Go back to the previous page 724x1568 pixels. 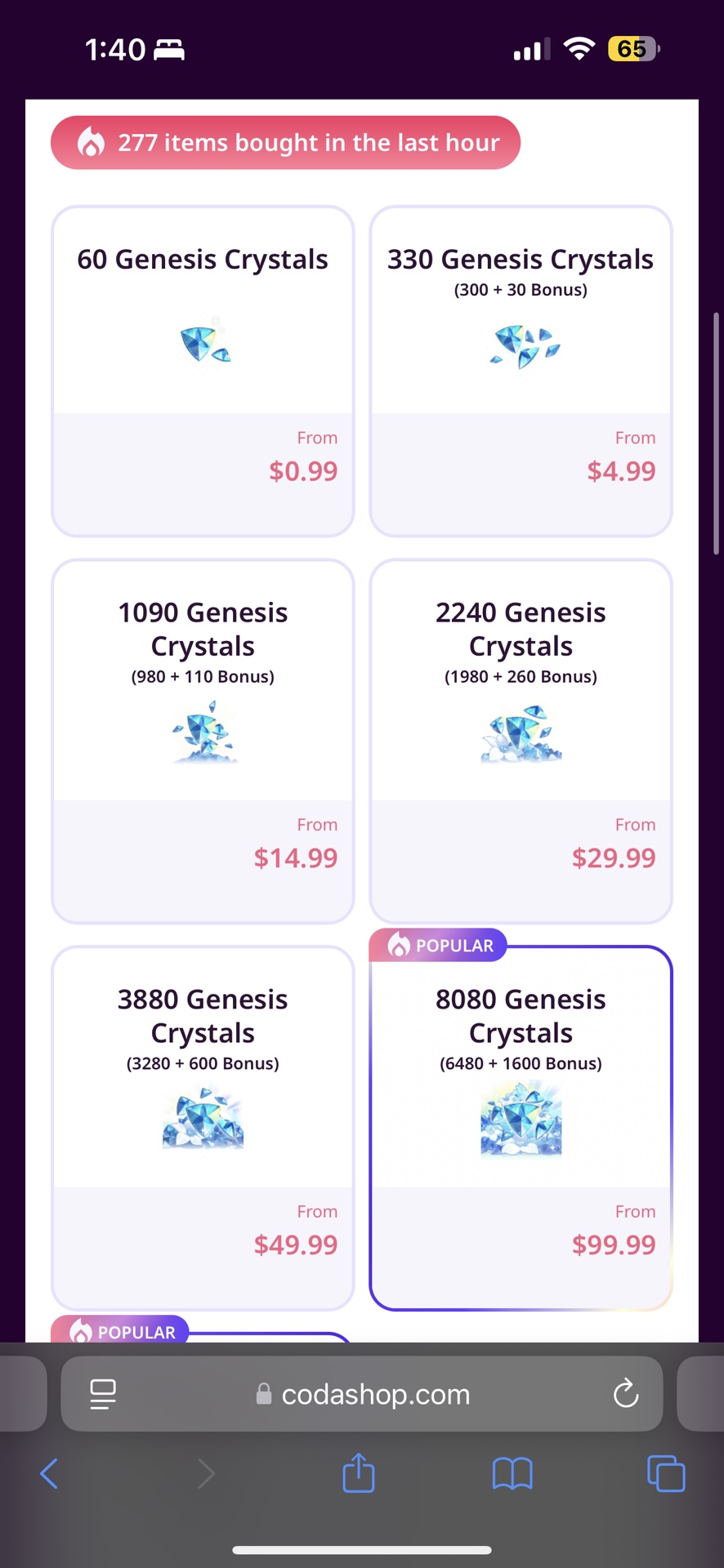(x=49, y=1474)
